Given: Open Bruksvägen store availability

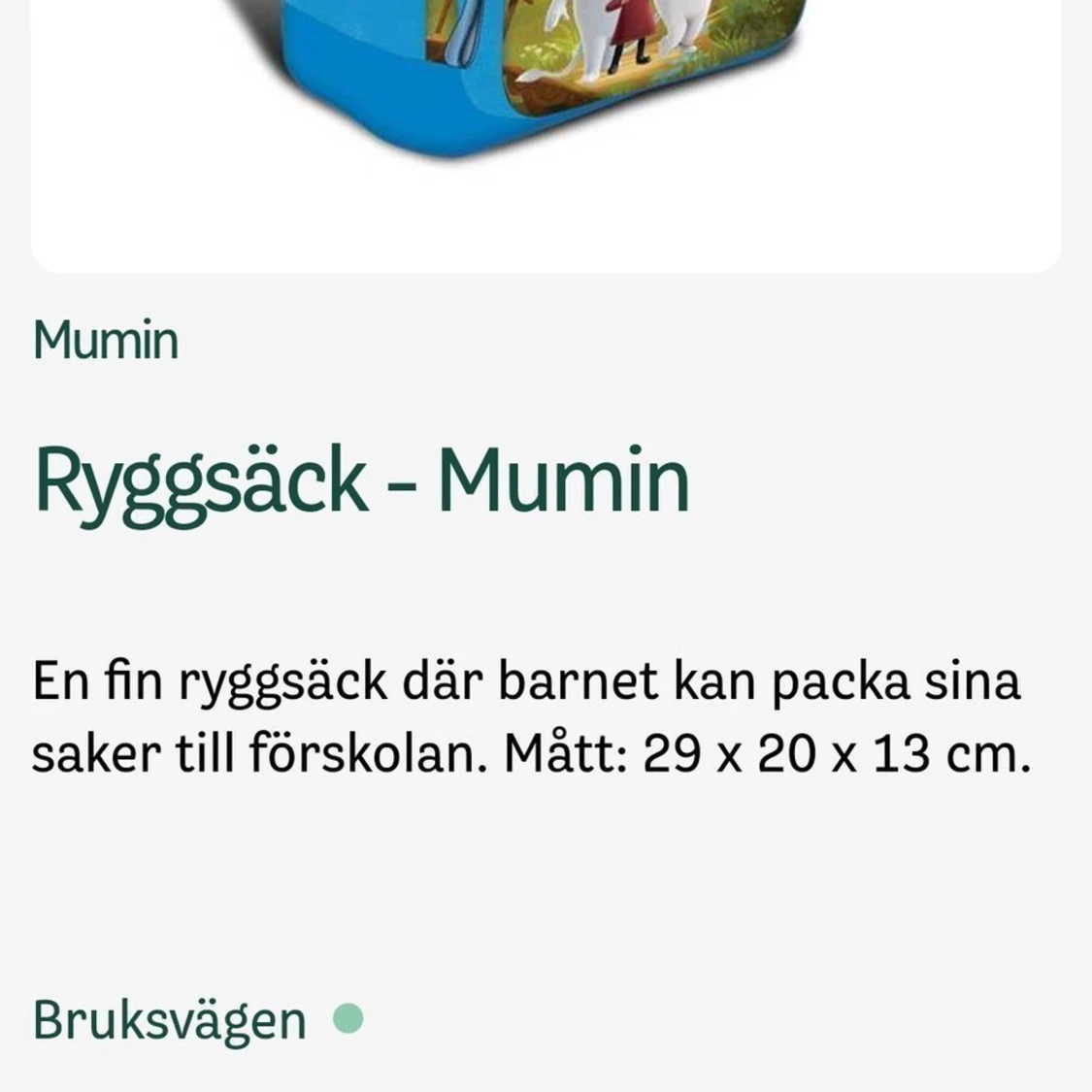Looking at the screenshot, I should tap(170, 1020).
